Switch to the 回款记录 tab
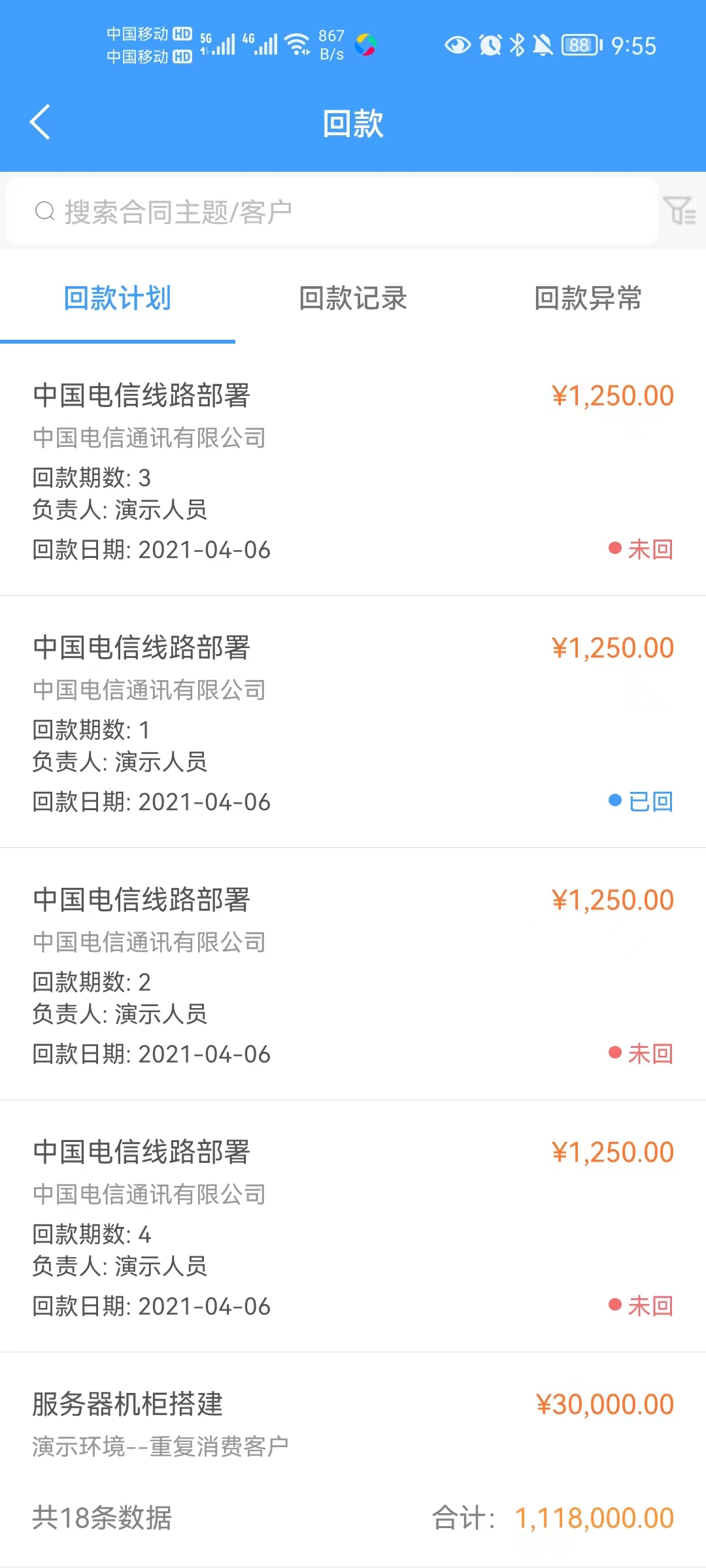The height and width of the screenshot is (1568, 706). [353, 299]
